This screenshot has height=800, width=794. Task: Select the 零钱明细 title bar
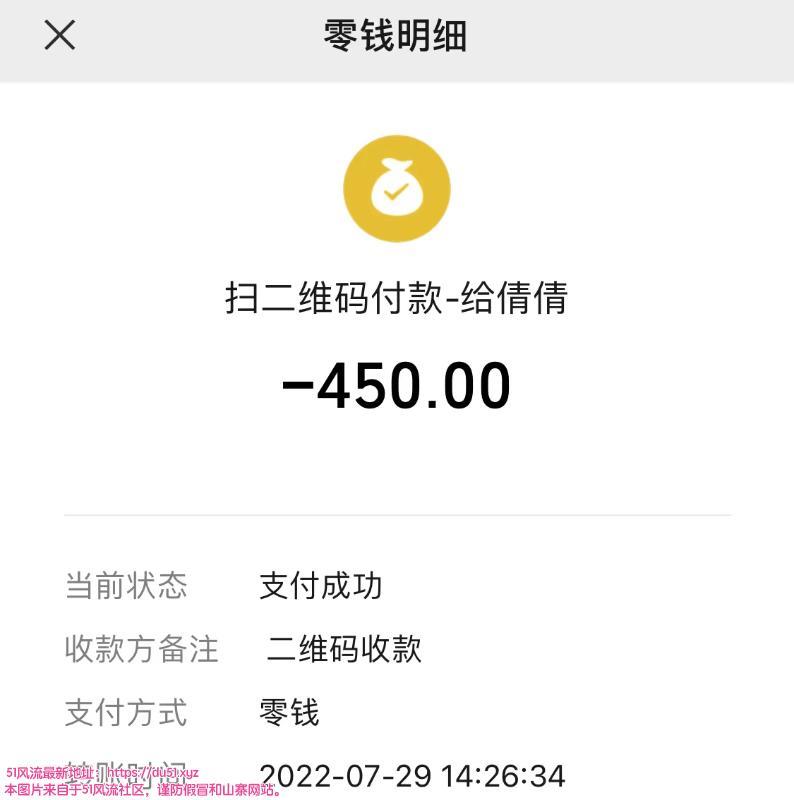397,35
